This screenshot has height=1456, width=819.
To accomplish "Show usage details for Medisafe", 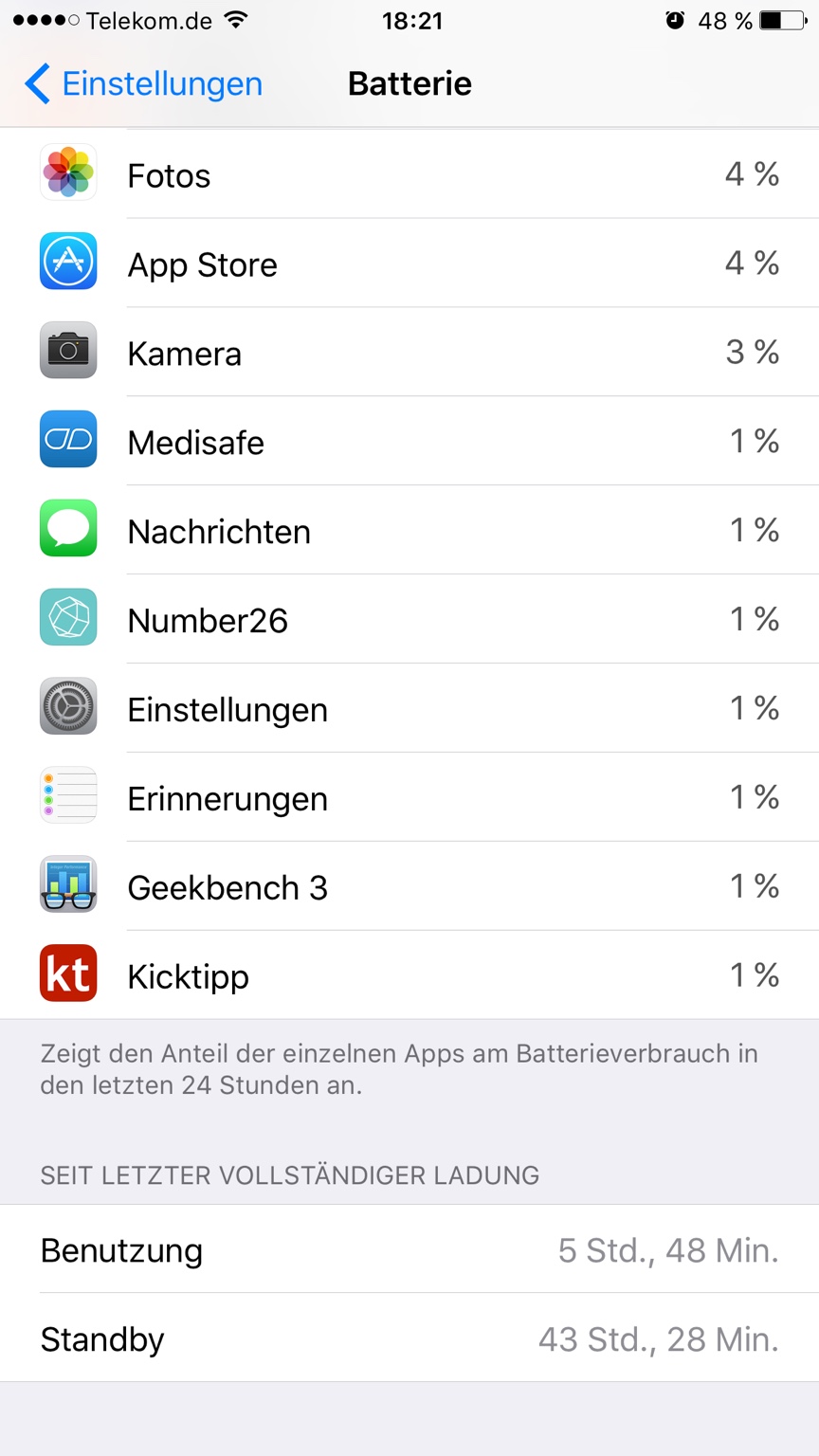I will click(x=409, y=442).
